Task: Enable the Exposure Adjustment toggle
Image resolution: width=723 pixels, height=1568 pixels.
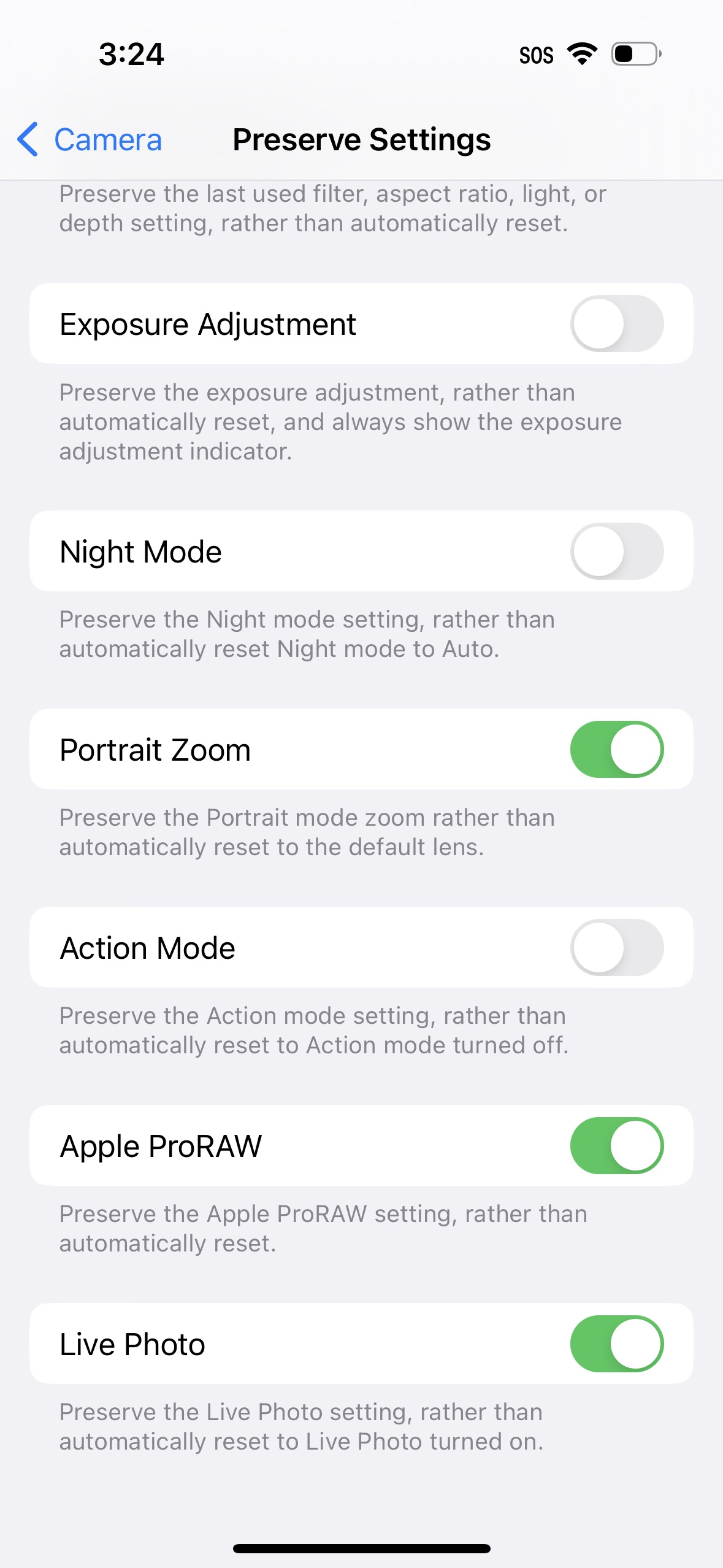Action: (x=617, y=323)
